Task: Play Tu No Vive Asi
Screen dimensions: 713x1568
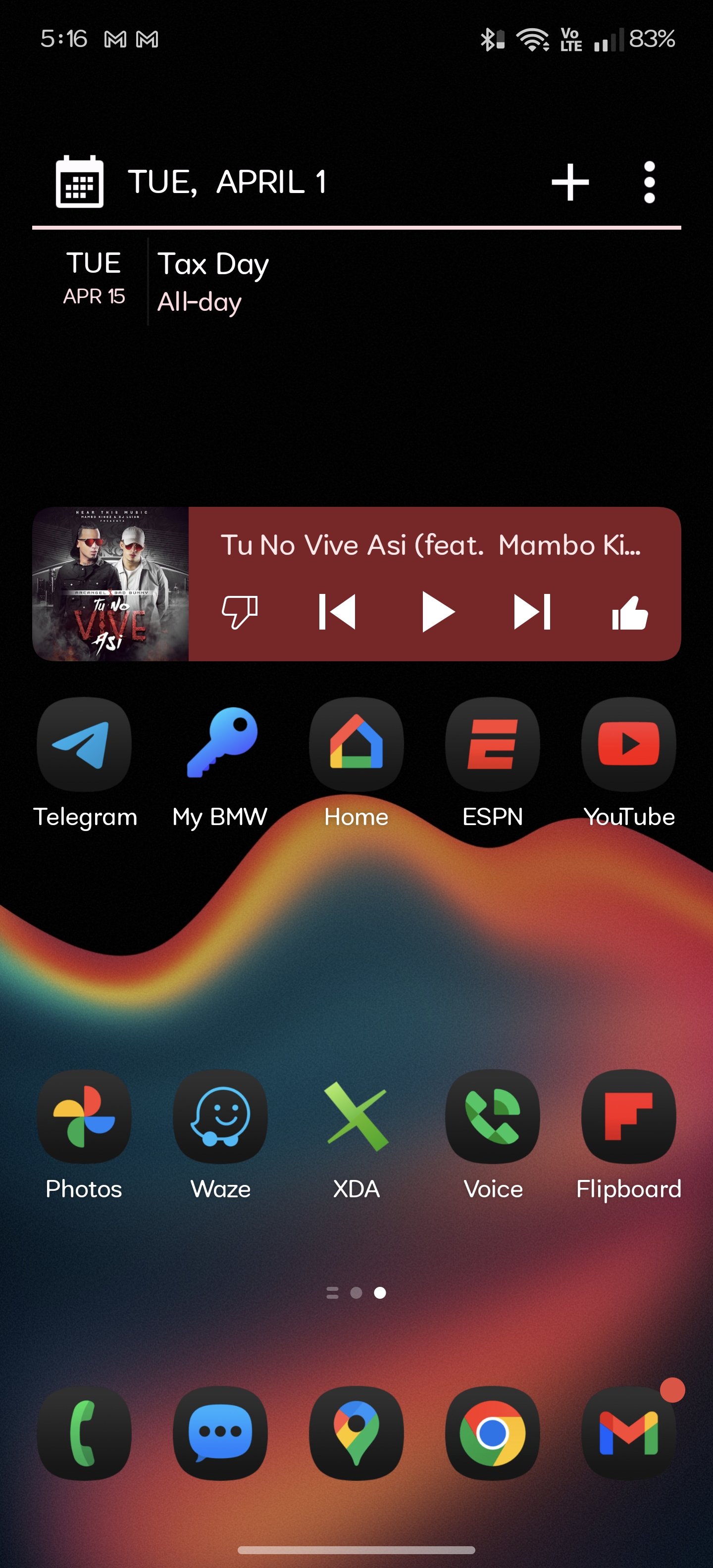Action: [437, 612]
